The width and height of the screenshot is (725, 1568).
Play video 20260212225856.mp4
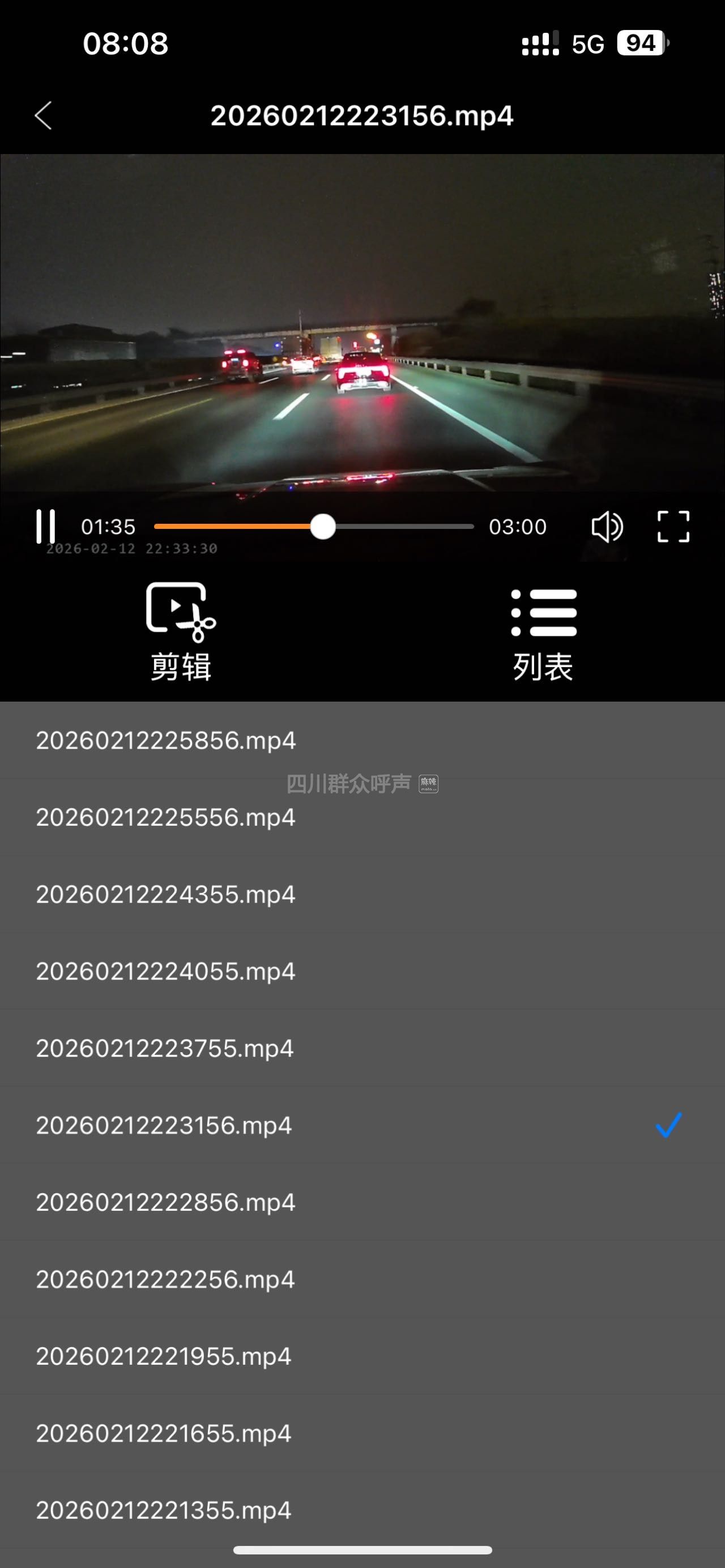pos(165,741)
